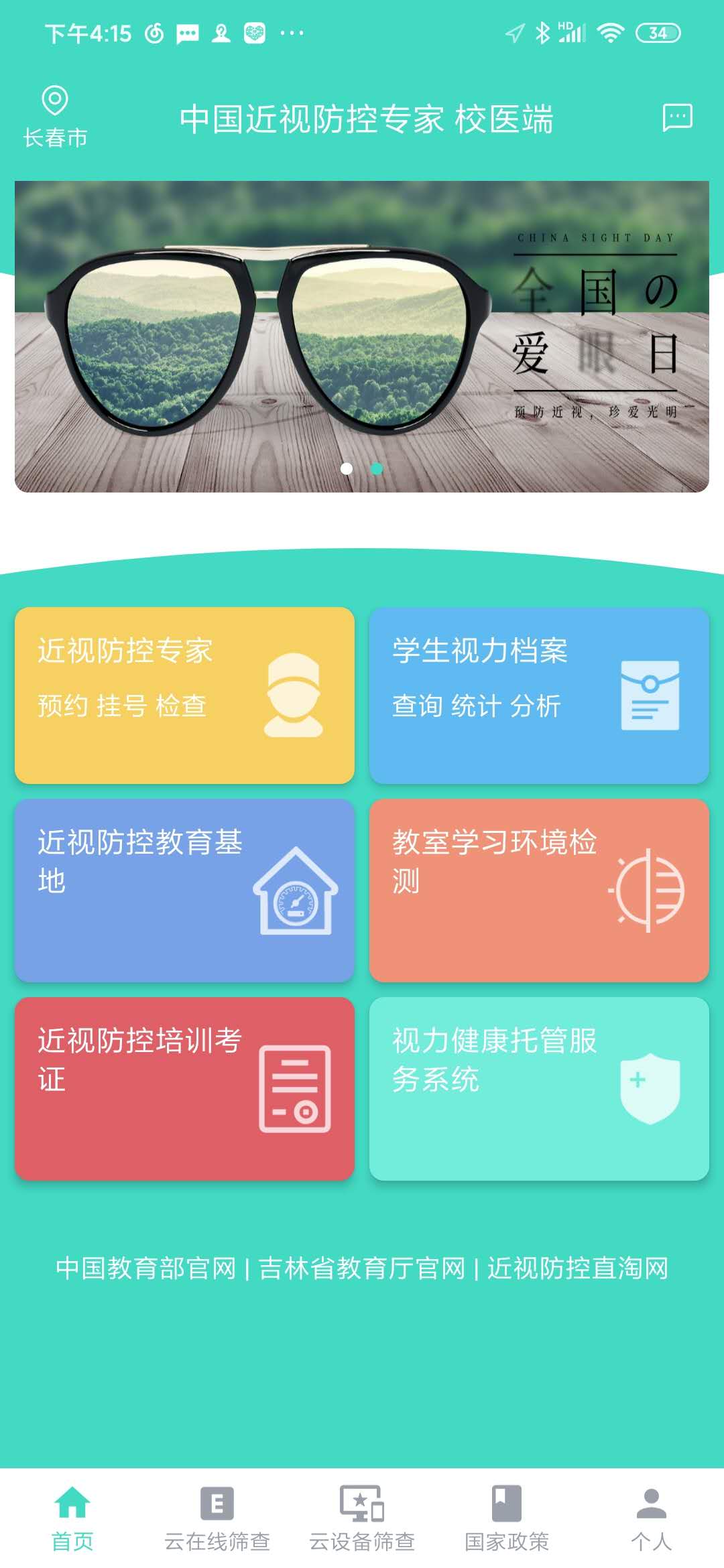The height and width of the screenshot is (1568, 724).
Task: Open 学生视力档案 card
Action: pos(539,695)
